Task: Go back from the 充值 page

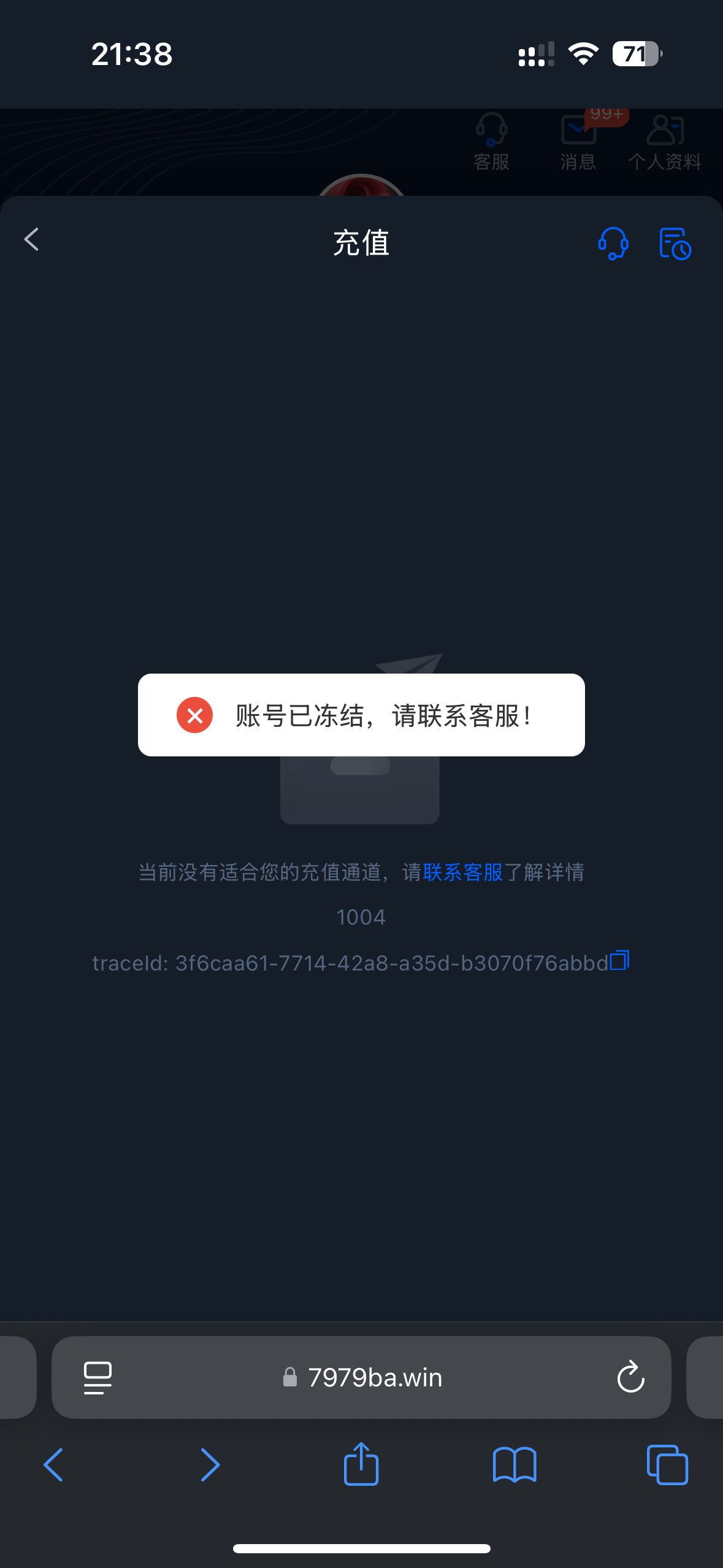Action: (32, 240)
